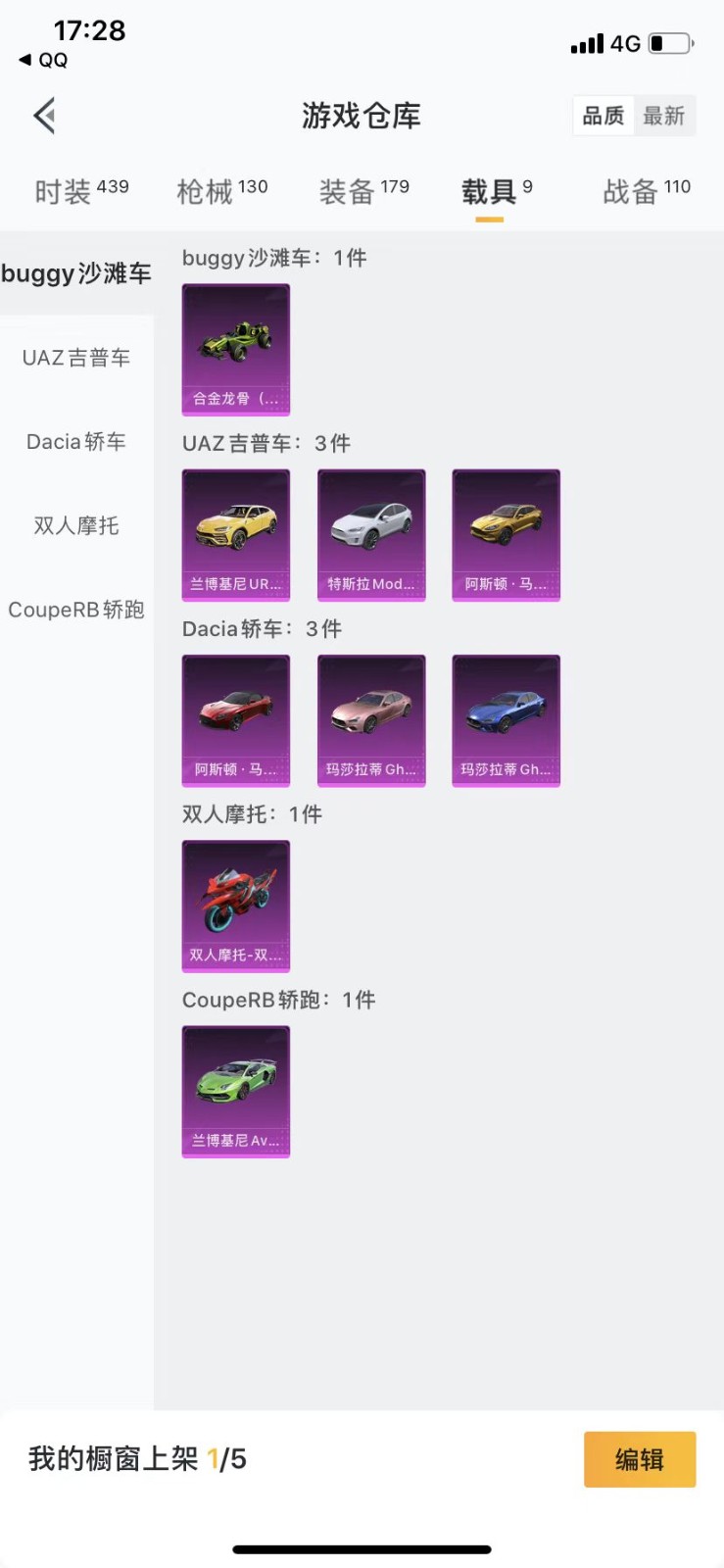
Task: Open the red 双人摩托 motorcycle item
Action: 236,905
